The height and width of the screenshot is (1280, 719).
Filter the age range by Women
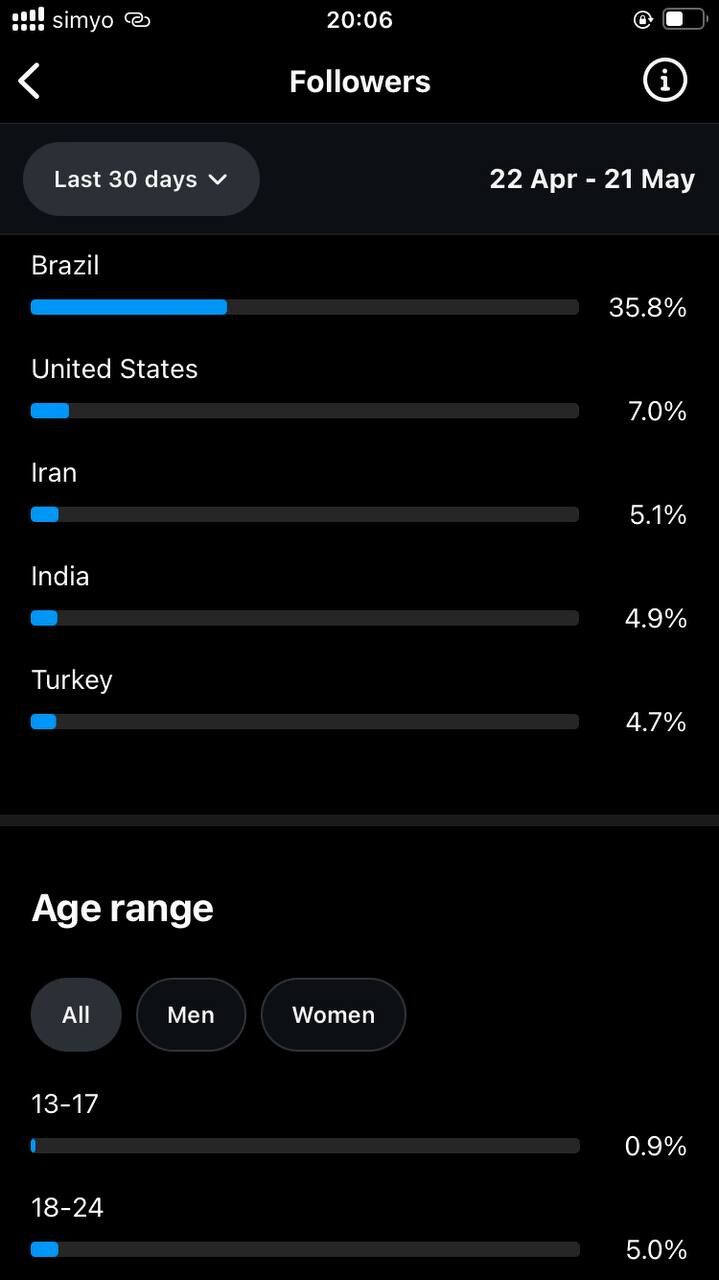[x=333, y=1014]
